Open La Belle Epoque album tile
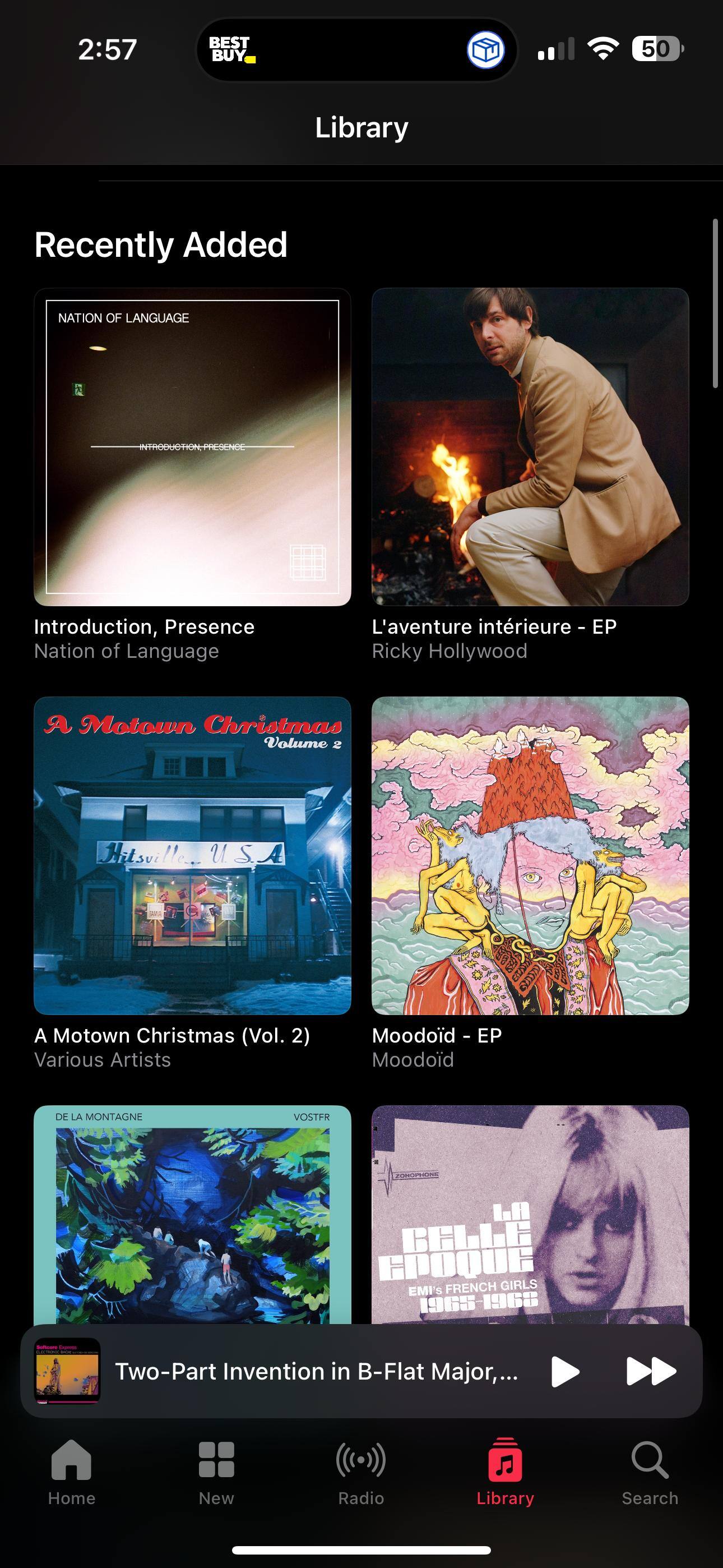723x1568 pixels. (x=530, y=1214)
